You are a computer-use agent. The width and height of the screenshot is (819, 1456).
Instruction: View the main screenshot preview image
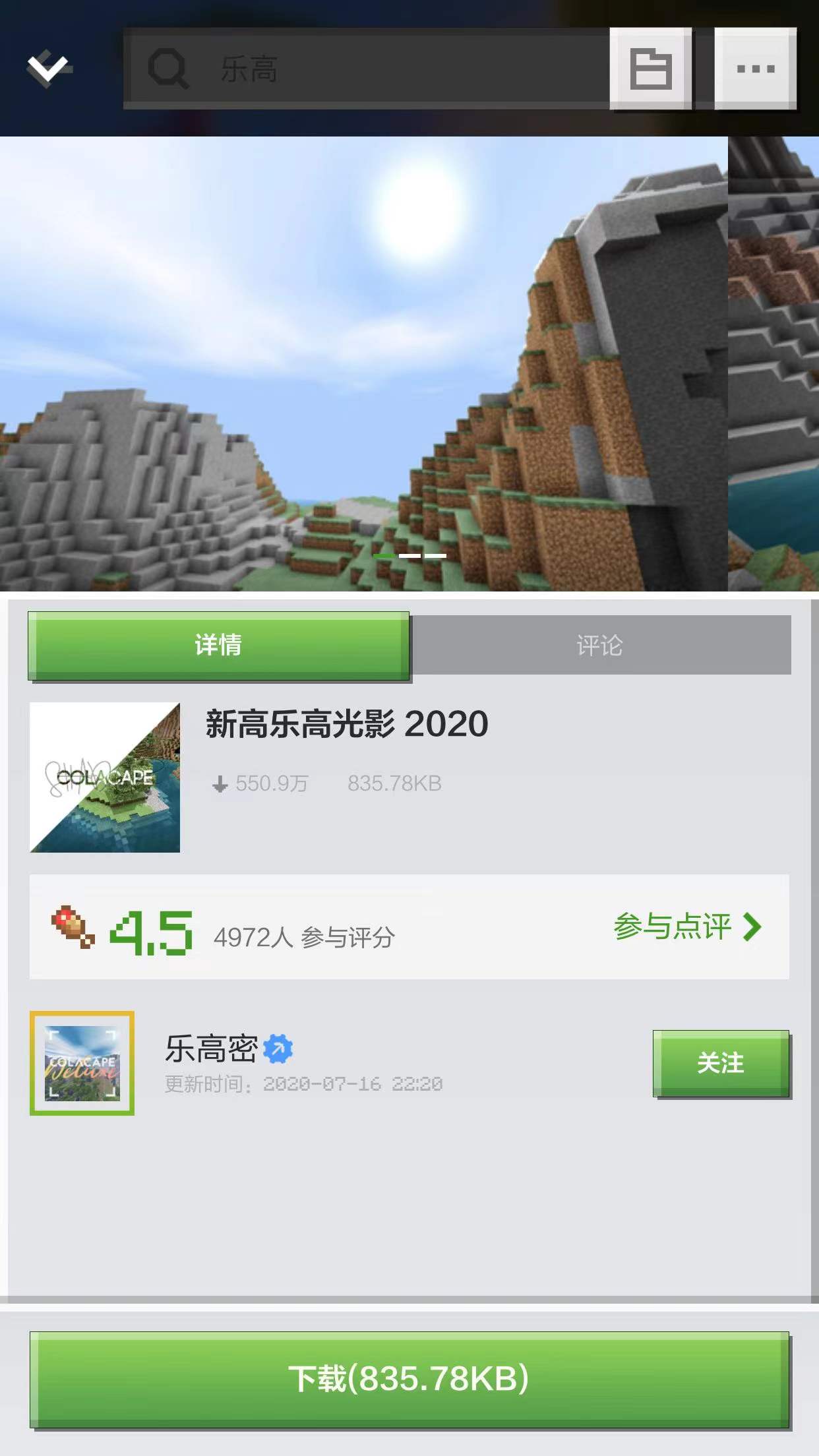(363, 363)
